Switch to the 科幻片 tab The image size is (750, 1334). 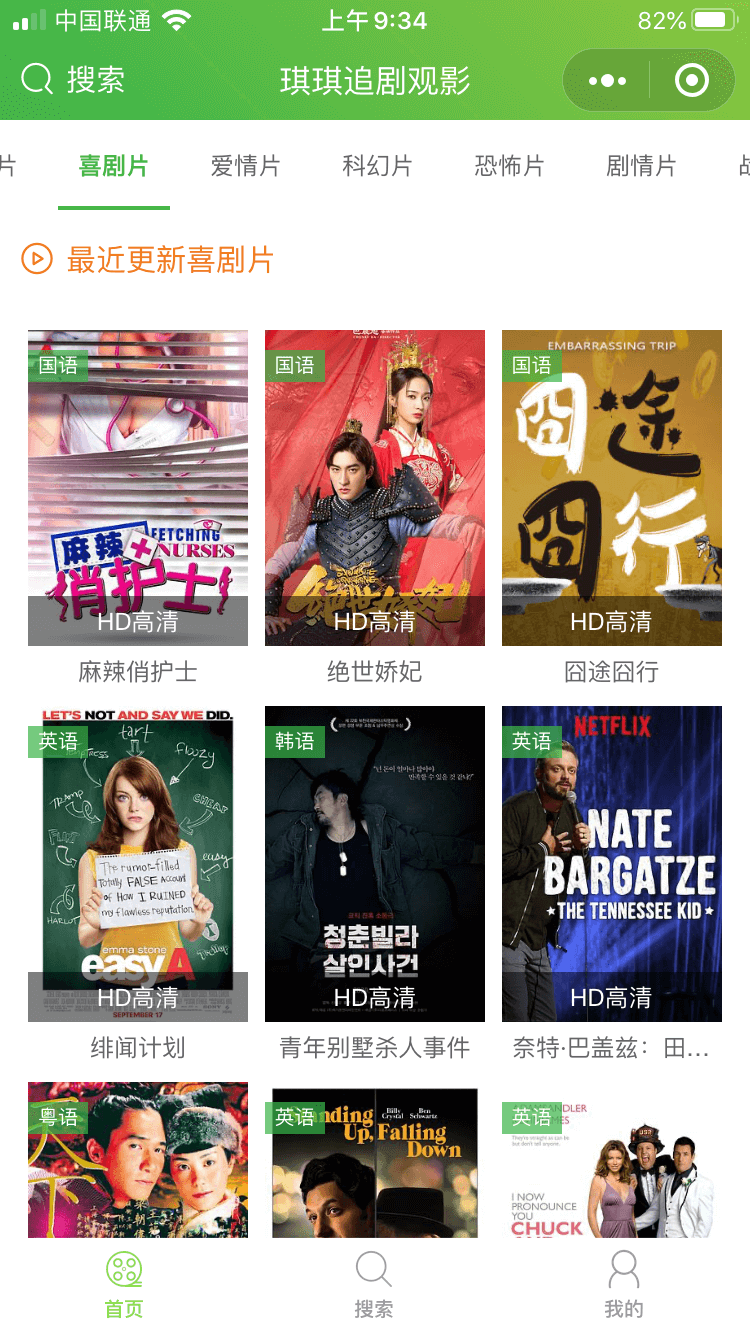377,166
